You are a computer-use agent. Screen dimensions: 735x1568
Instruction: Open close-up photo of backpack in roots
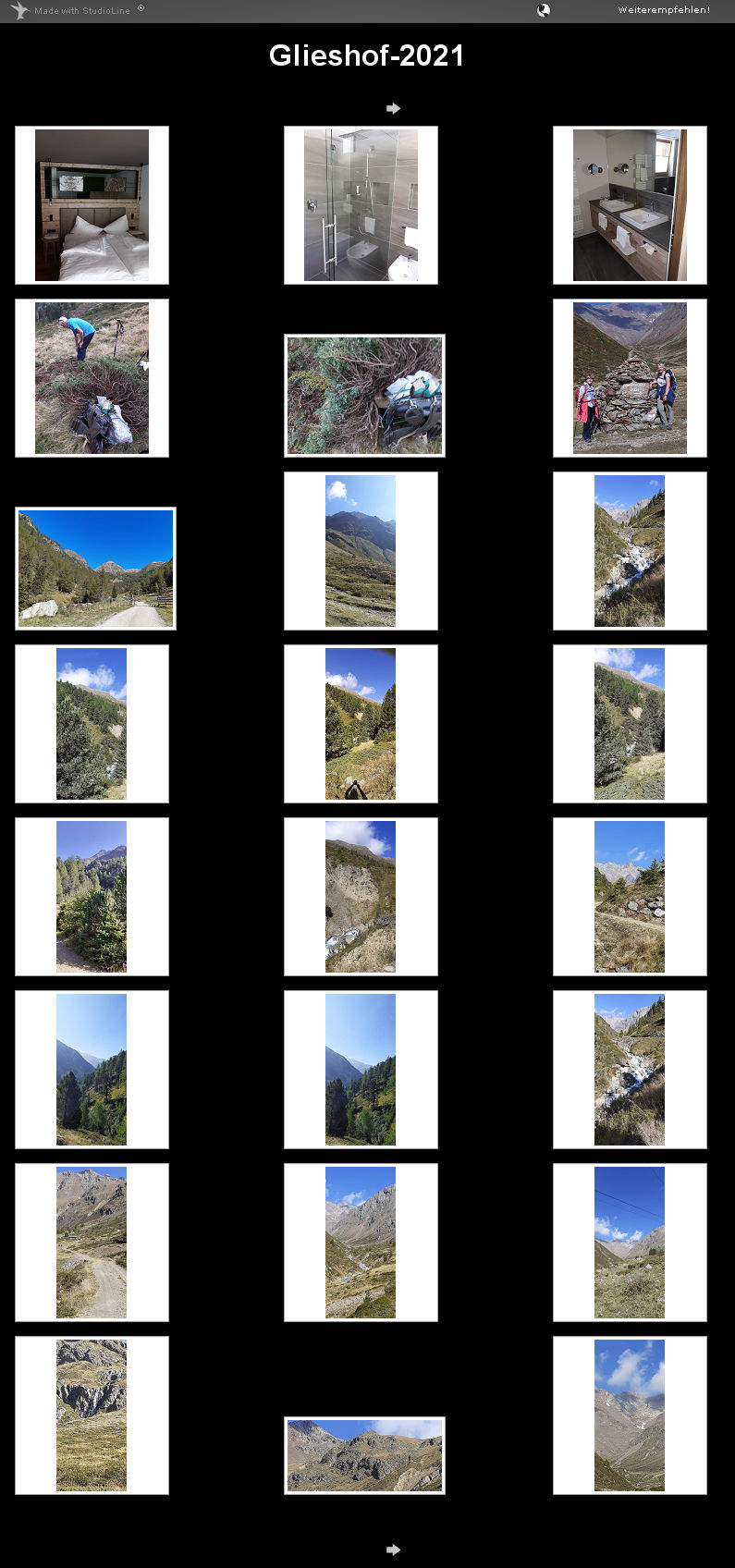tap(364, 396)
